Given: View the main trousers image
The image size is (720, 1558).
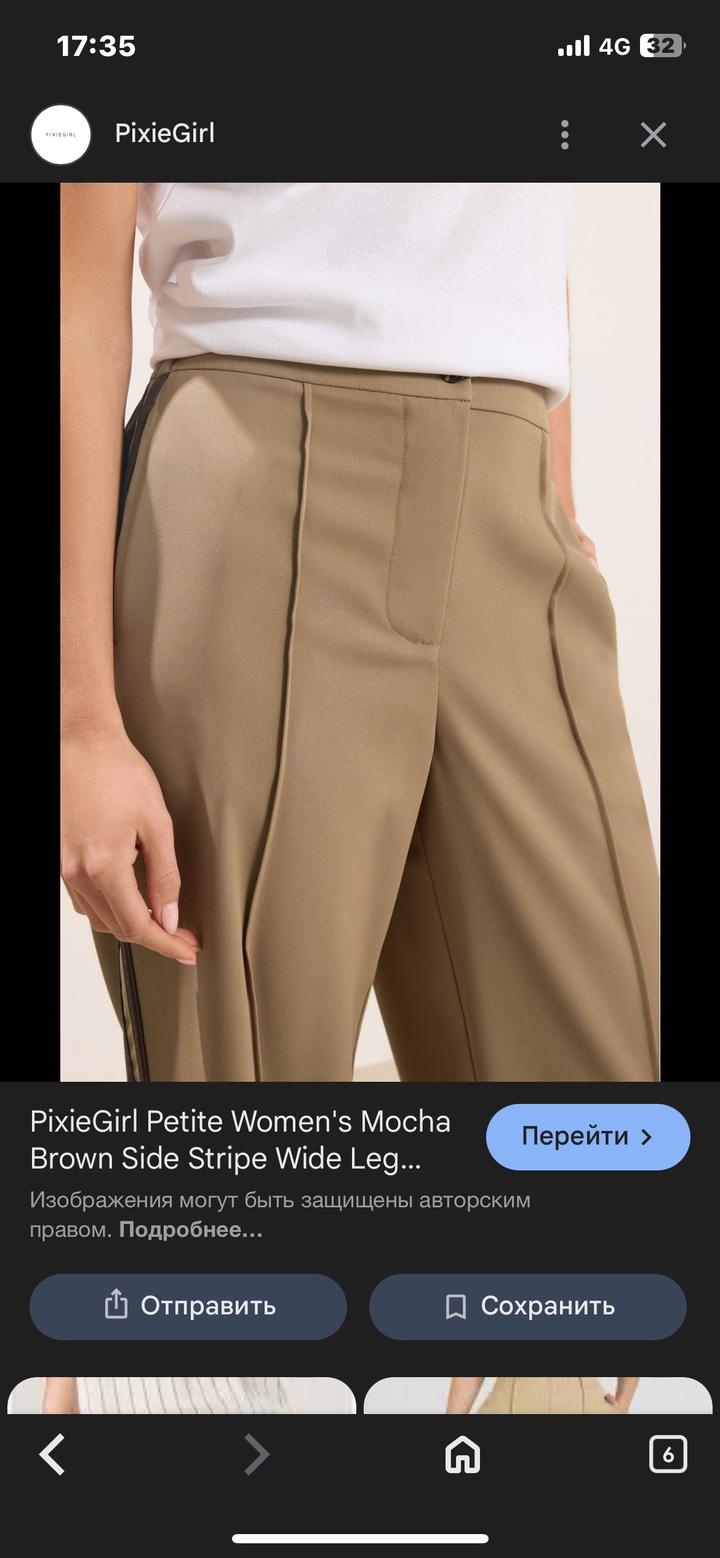Looking at the screenshot, I should click(x=360, y=631).
